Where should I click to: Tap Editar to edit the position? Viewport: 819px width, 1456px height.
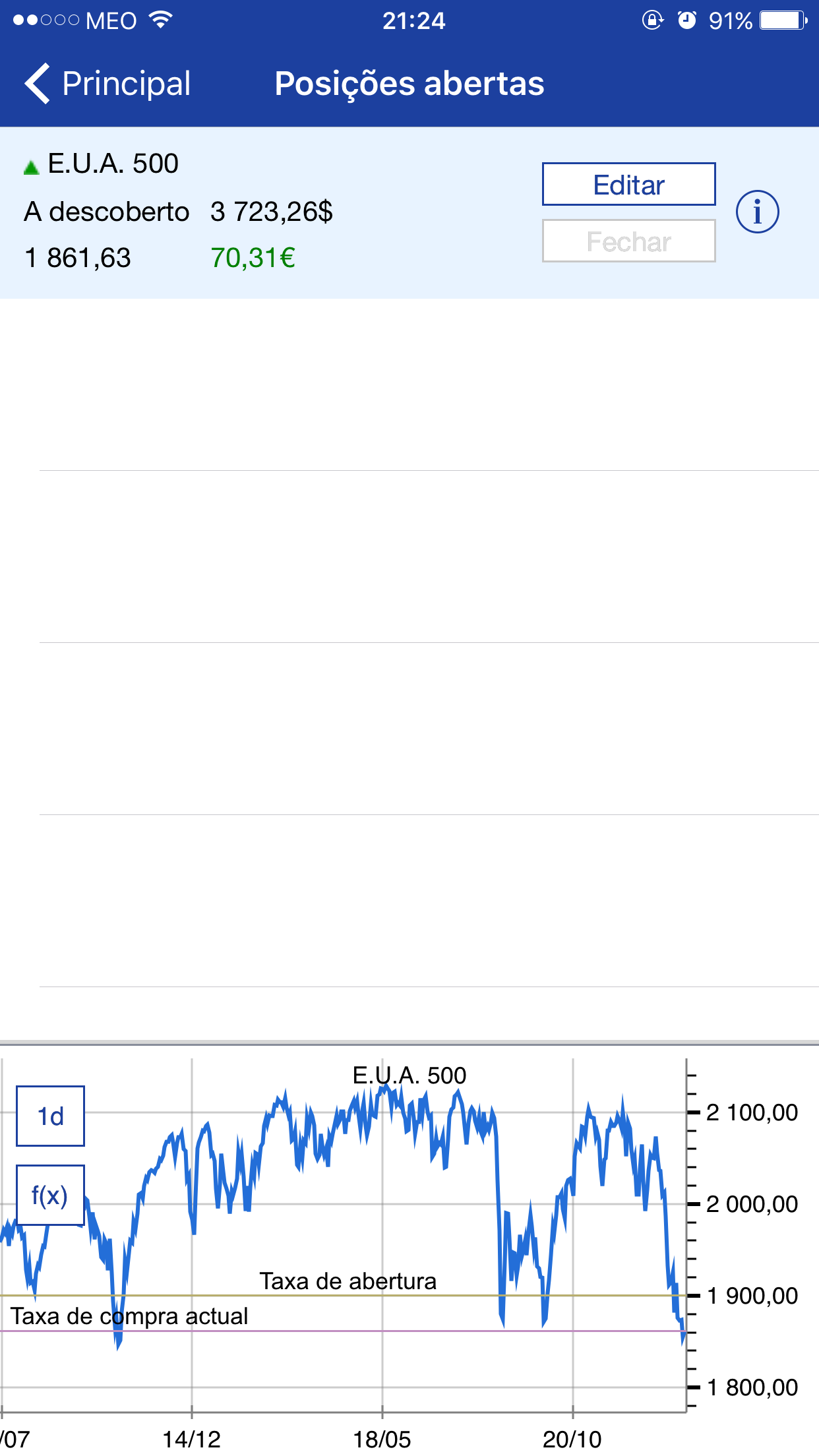pos(628,185)
